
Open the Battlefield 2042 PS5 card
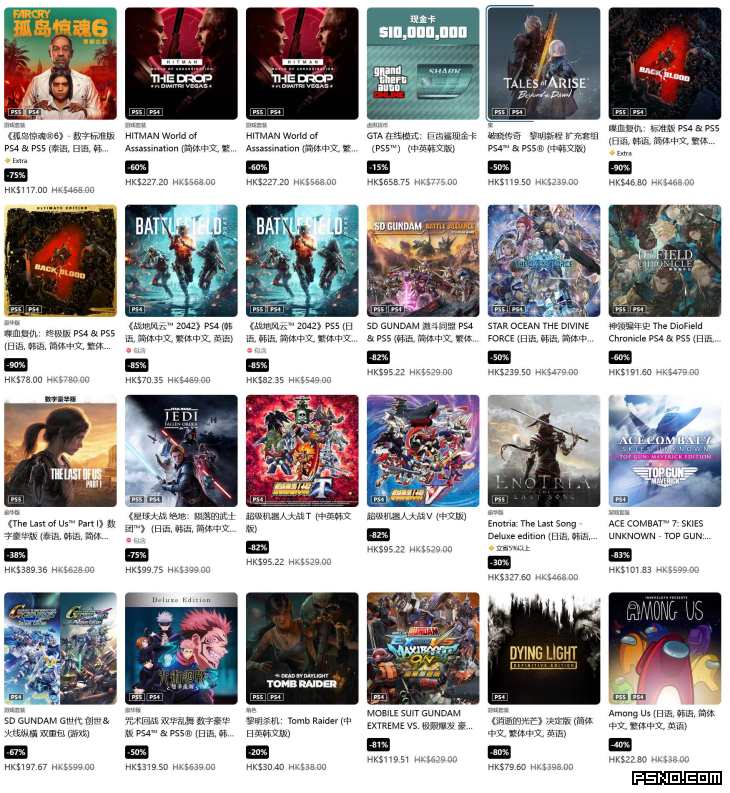click(x=302, y=261)
